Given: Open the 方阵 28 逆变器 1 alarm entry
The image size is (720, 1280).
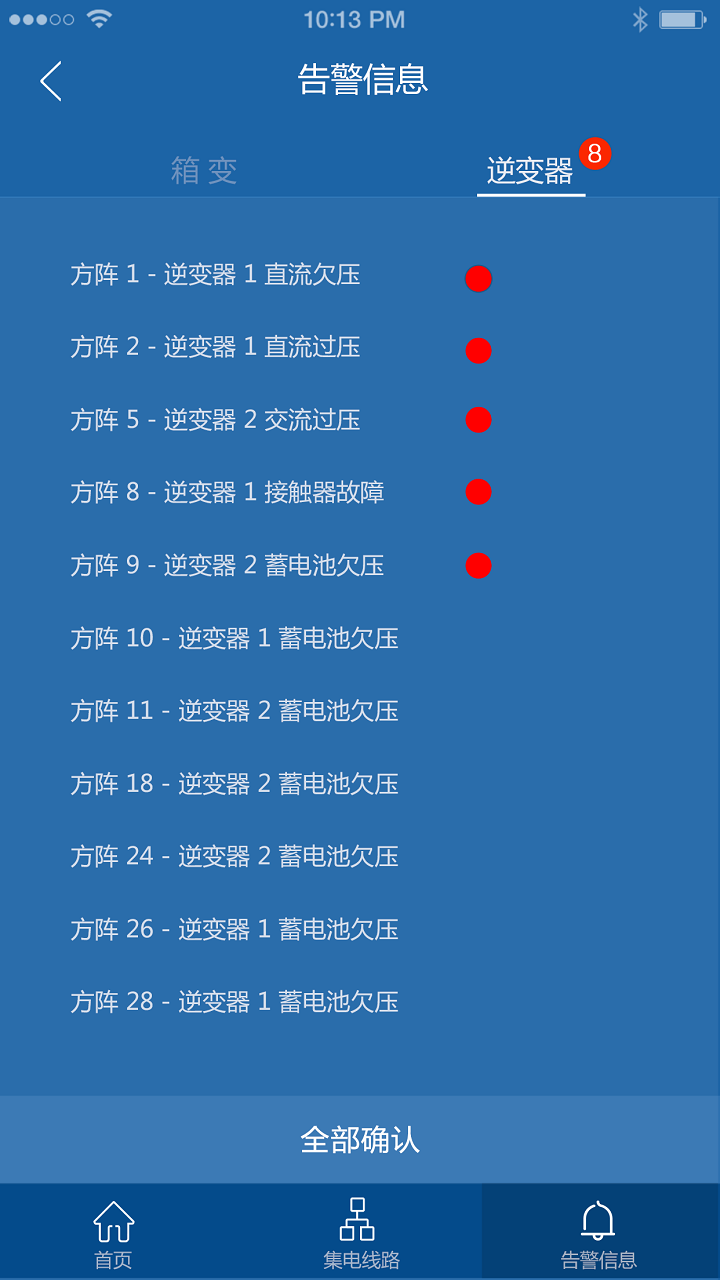Looking at the screenshot, I should [235, 1002].
